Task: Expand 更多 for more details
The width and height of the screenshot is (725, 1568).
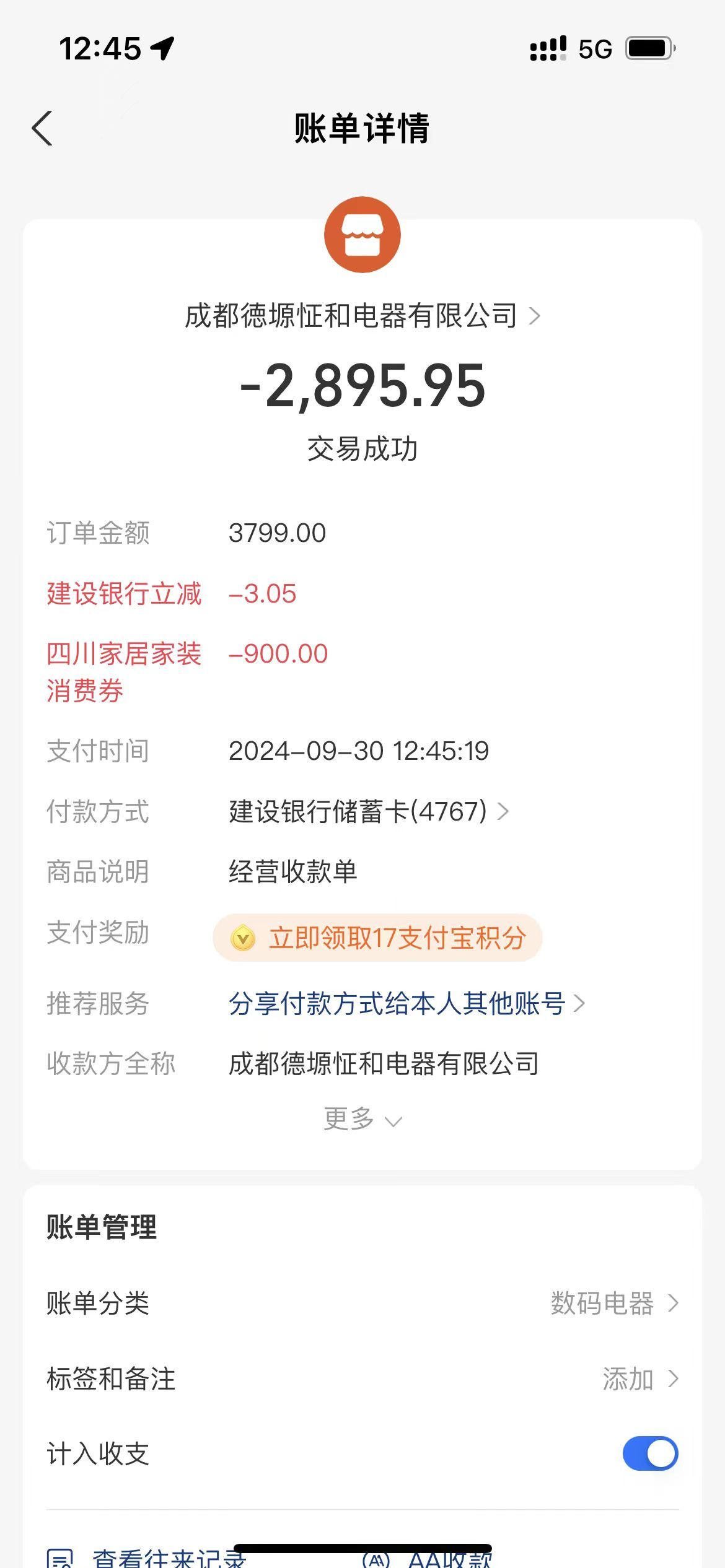Action: [x=362, y=1118]
